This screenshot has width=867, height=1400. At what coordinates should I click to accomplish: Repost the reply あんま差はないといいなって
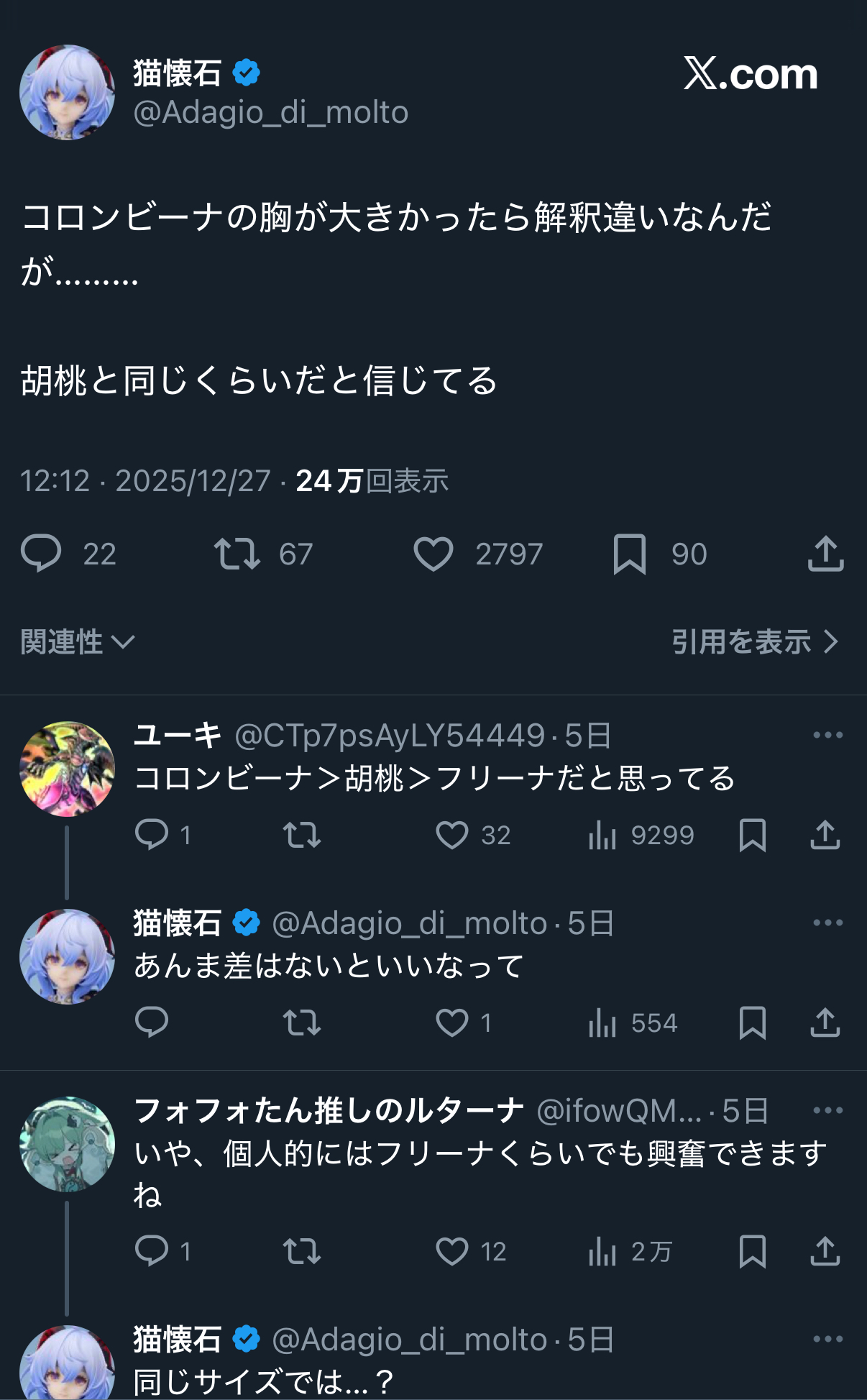click(302, 1023)
